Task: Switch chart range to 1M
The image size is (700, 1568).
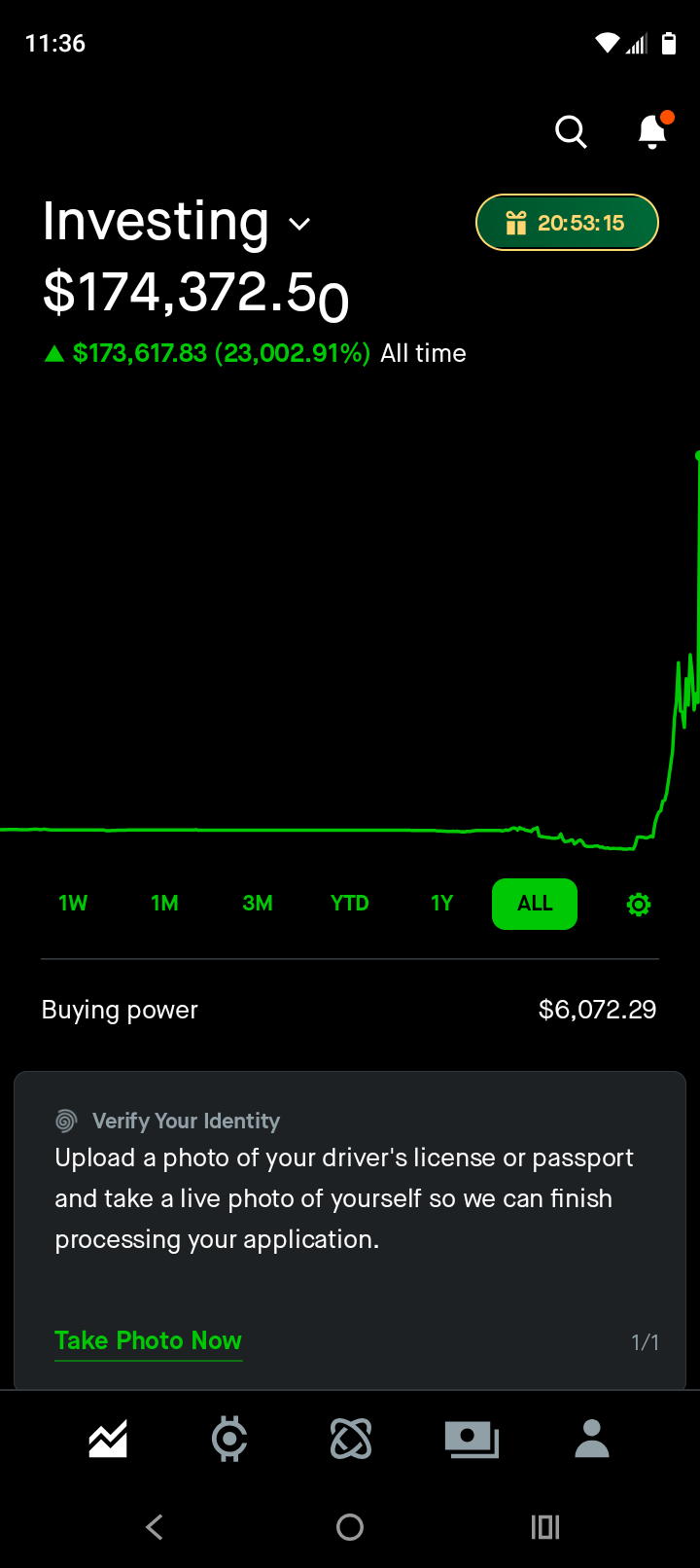Action: click(165, 904)
